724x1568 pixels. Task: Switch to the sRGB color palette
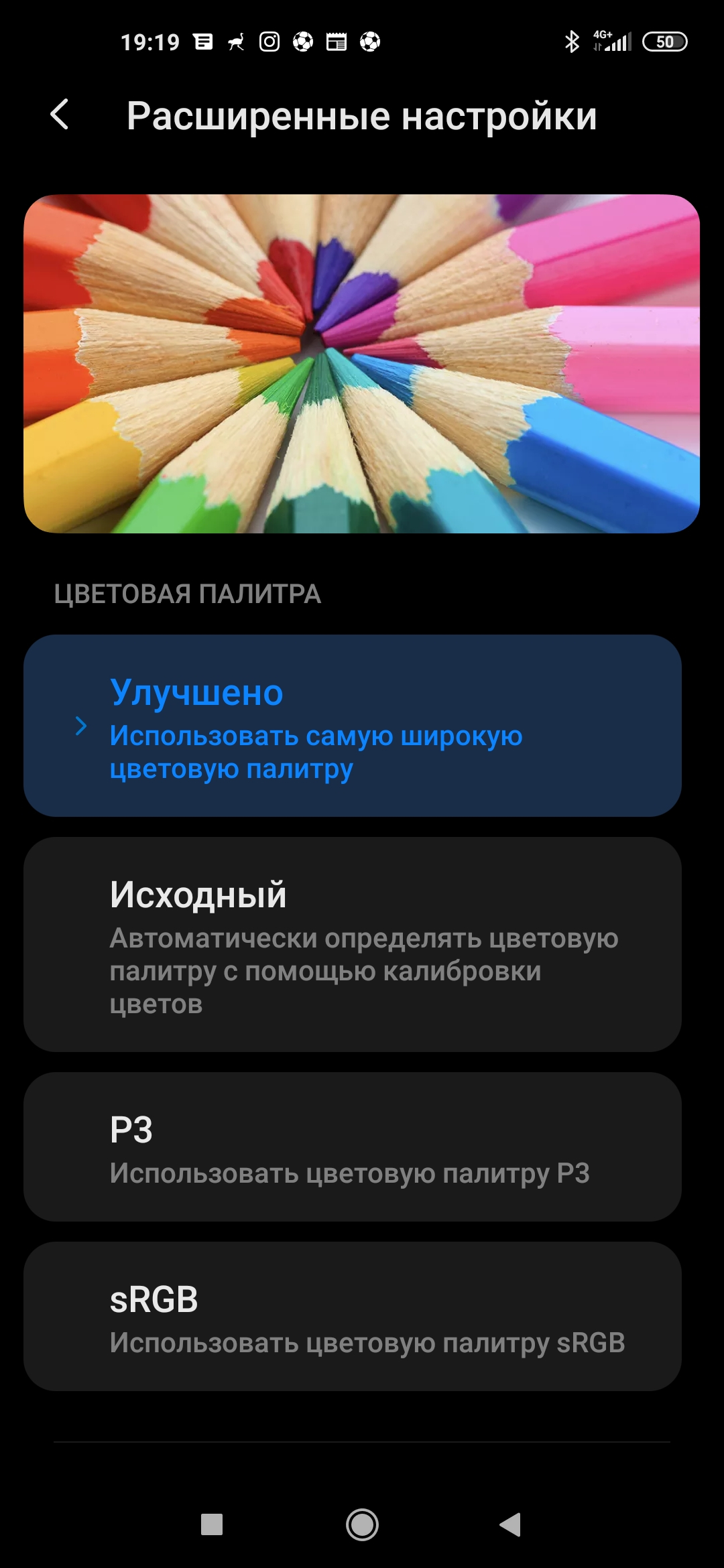tap(353, 1316)
